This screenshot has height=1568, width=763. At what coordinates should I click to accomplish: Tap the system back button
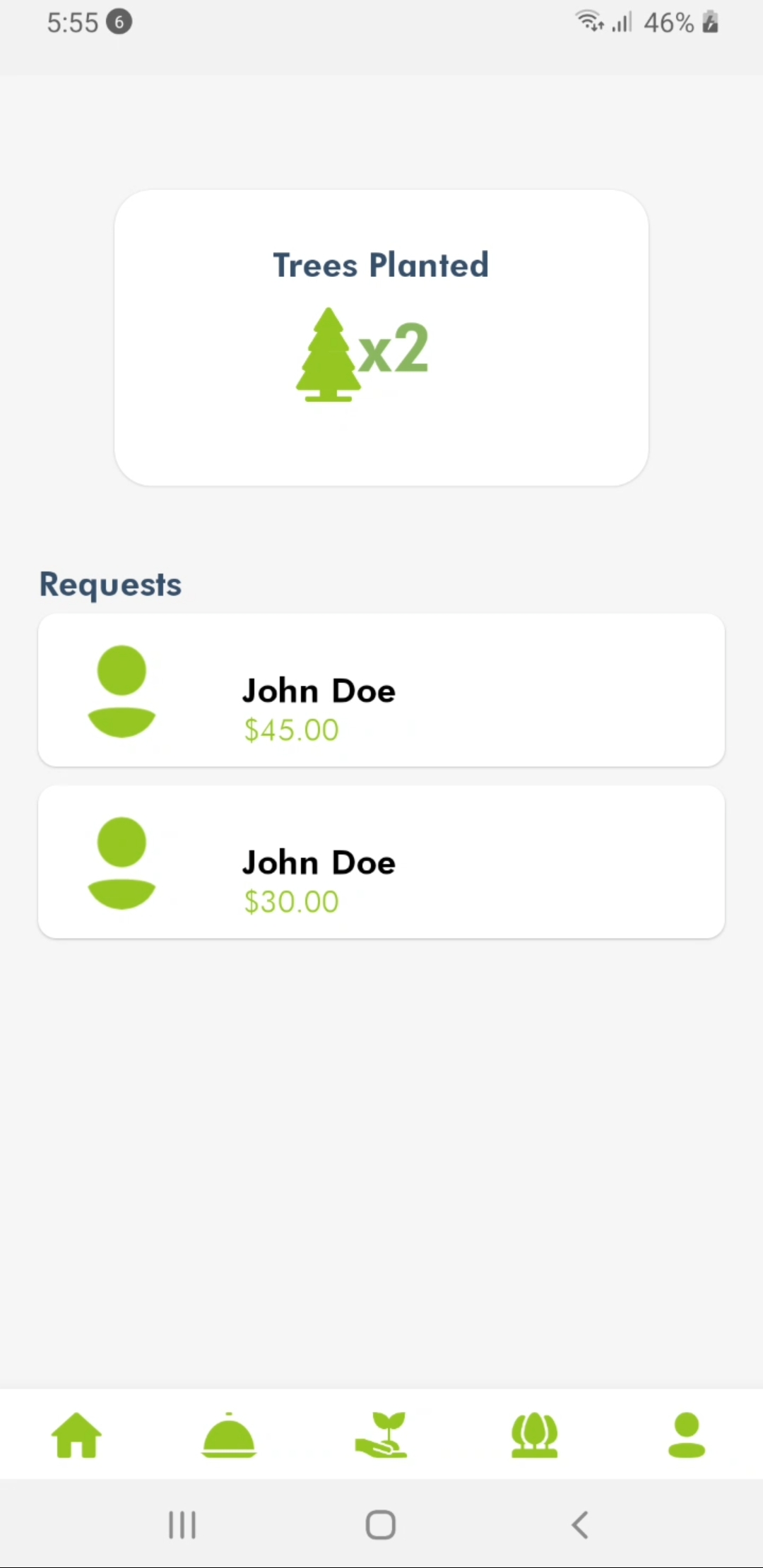580,1525
